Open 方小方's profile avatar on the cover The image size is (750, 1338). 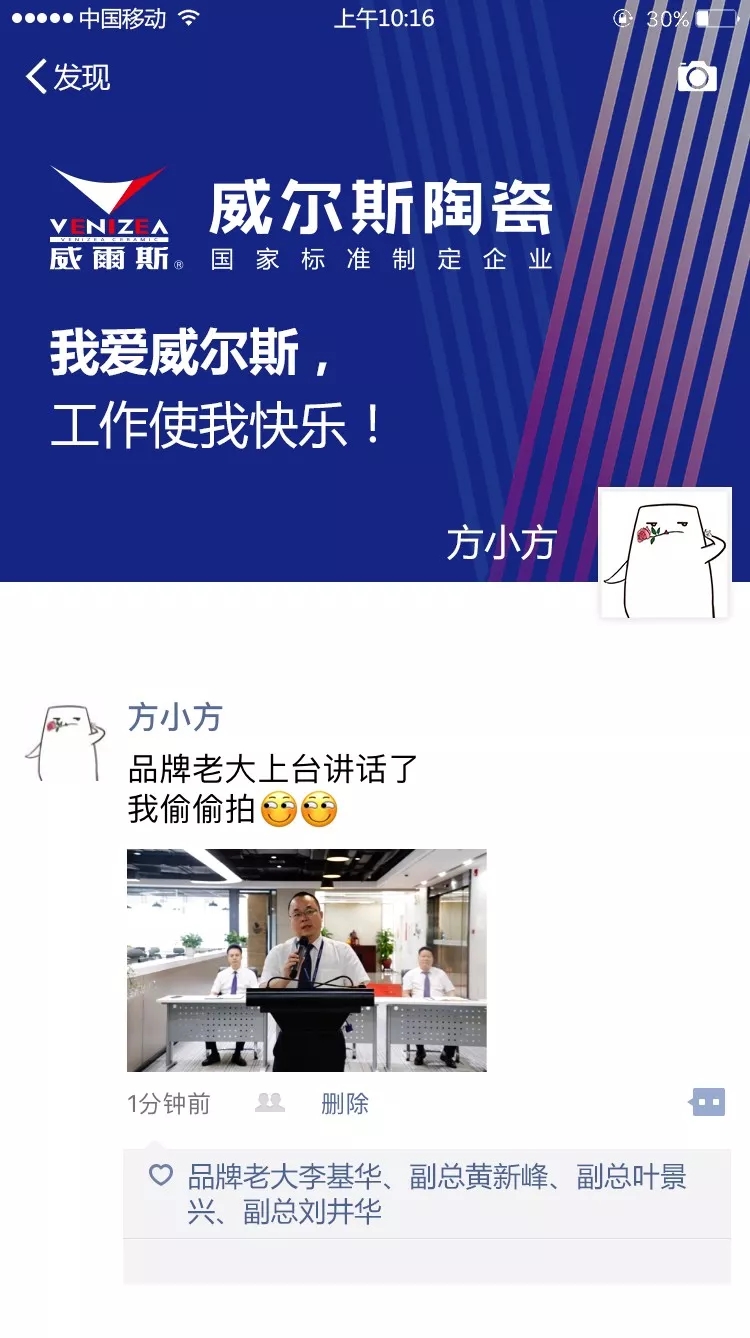click(x=665, y=553)
